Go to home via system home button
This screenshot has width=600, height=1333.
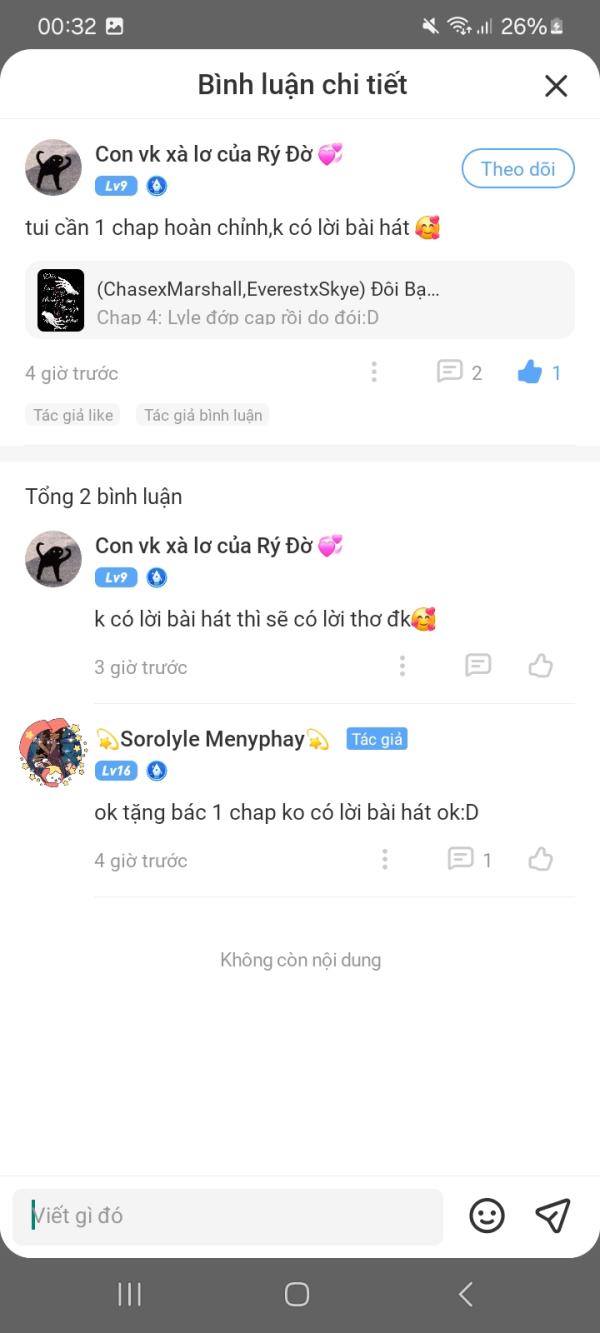(x=297, y=1294)
